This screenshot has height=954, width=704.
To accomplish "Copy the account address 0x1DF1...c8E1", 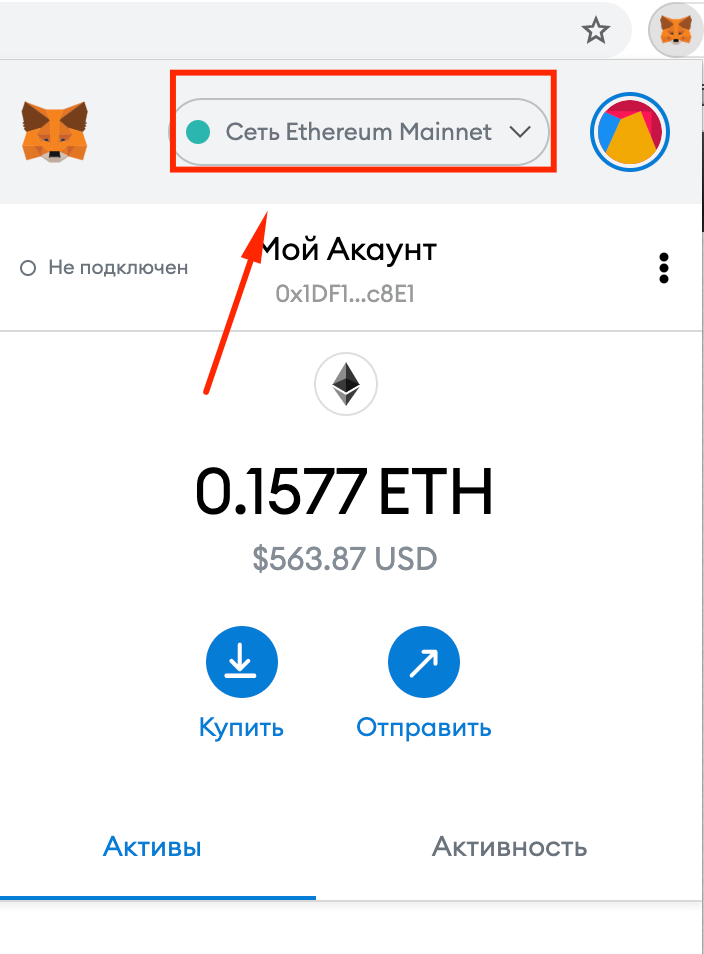I will click(345, 294).
